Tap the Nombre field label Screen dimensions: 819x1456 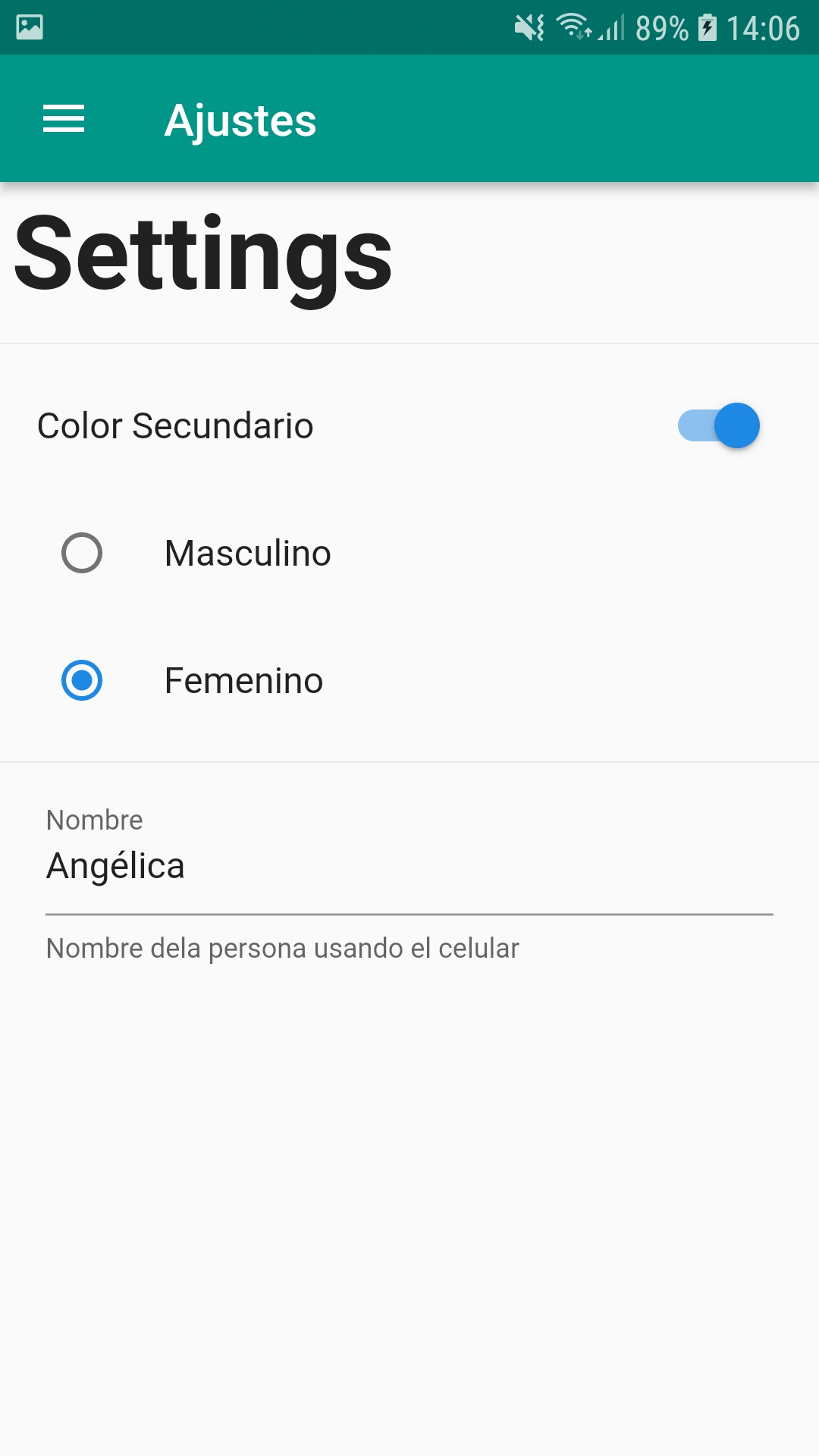coord(94,820)
